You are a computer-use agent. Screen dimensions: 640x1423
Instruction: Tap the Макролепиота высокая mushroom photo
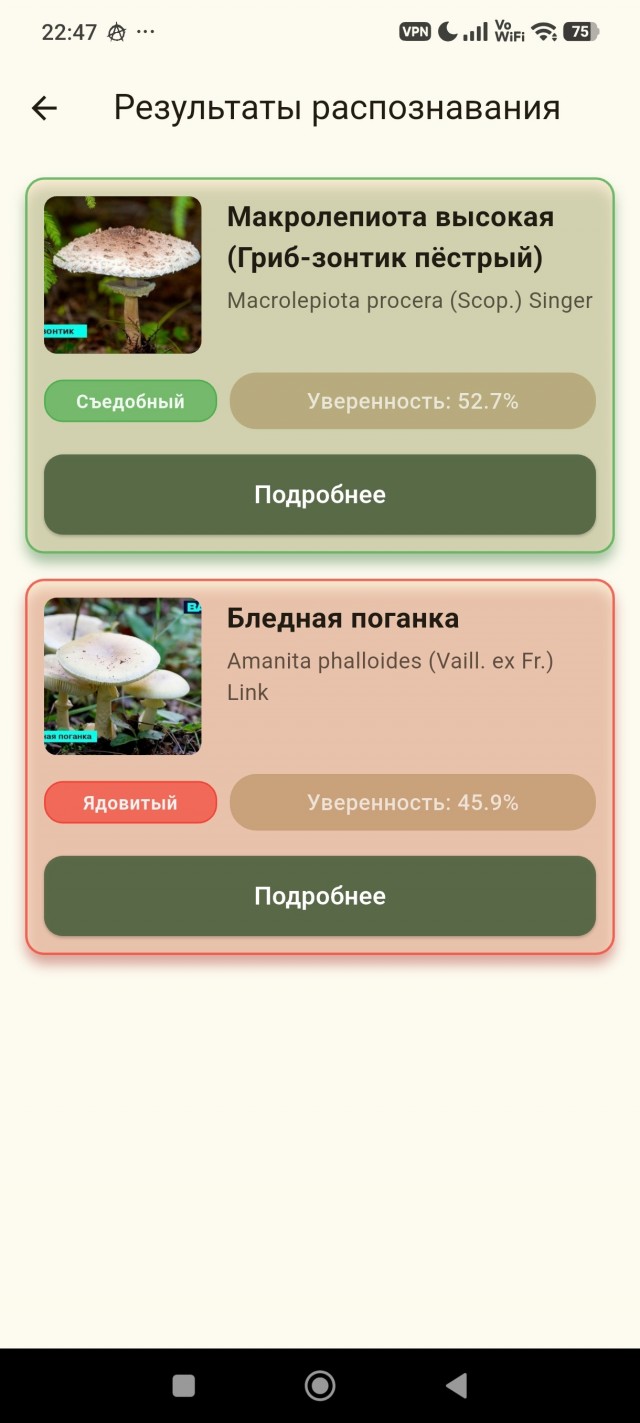[123, 275]
